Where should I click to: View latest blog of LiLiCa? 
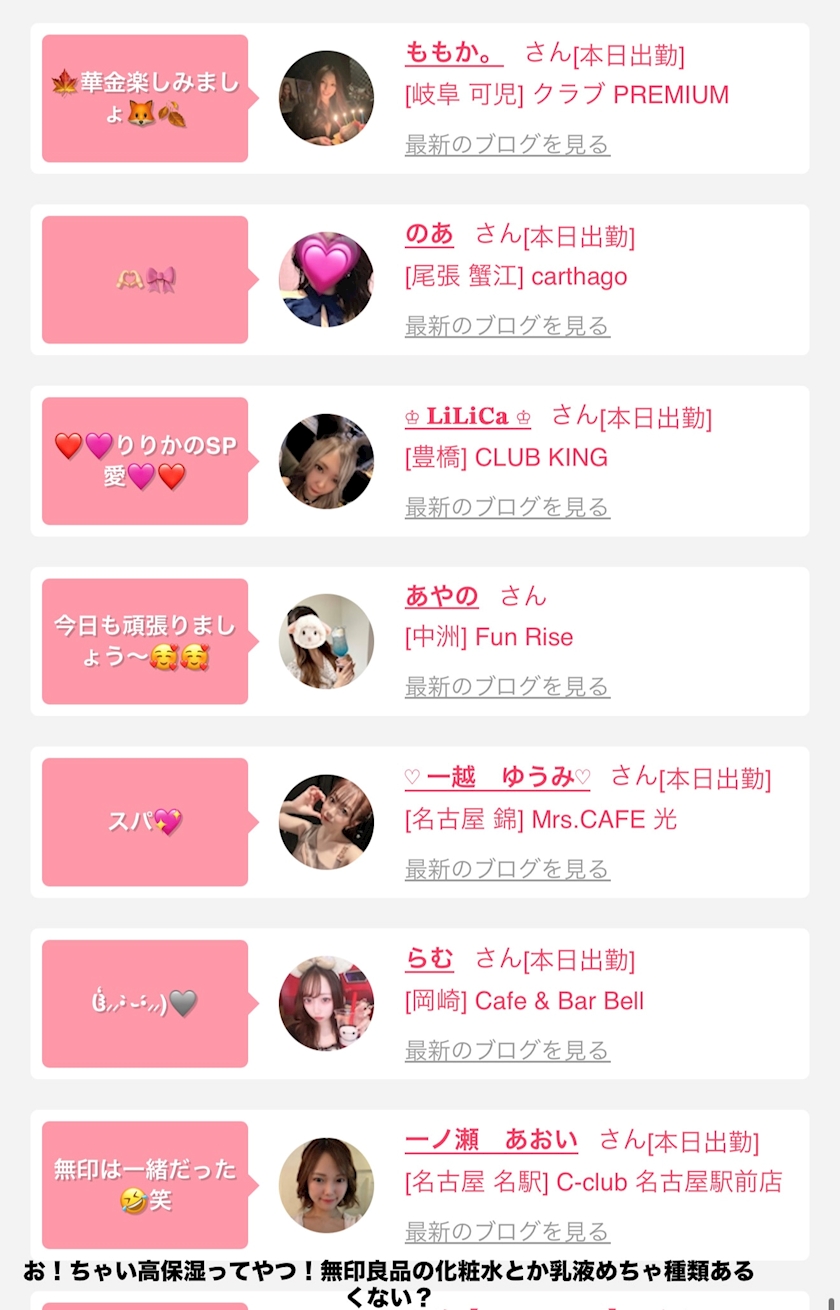click(507, 507)
